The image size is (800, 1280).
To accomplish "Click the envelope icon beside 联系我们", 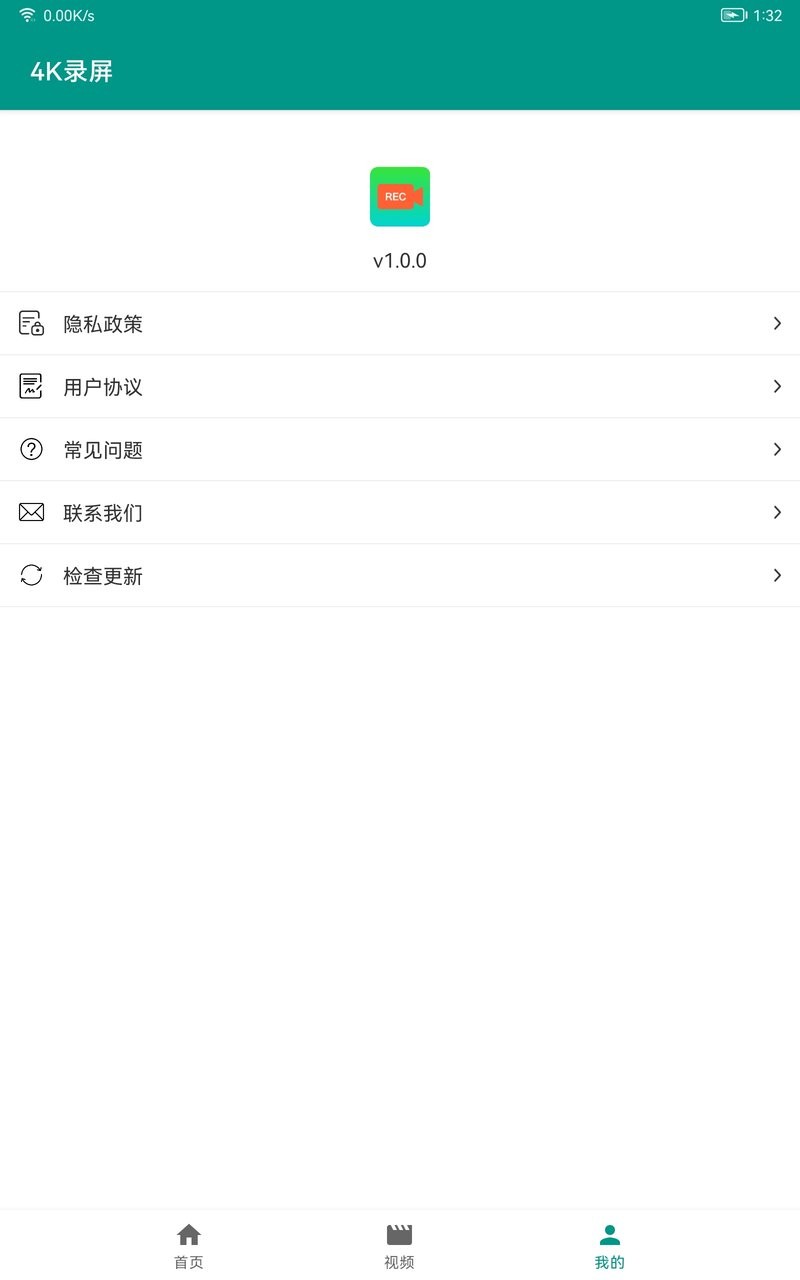I will click(31, 512).
